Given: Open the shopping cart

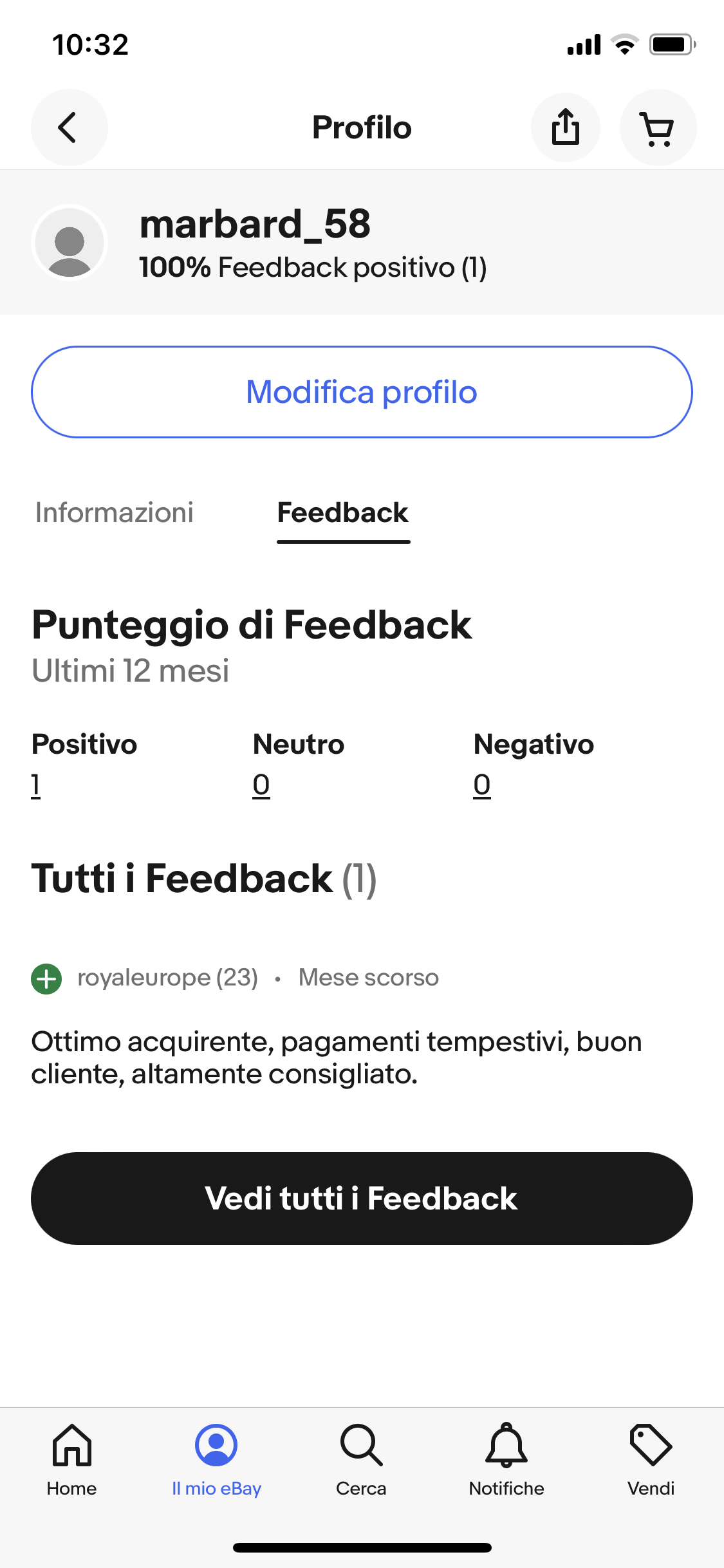Looking at the screenshot, I should (658, 127).
